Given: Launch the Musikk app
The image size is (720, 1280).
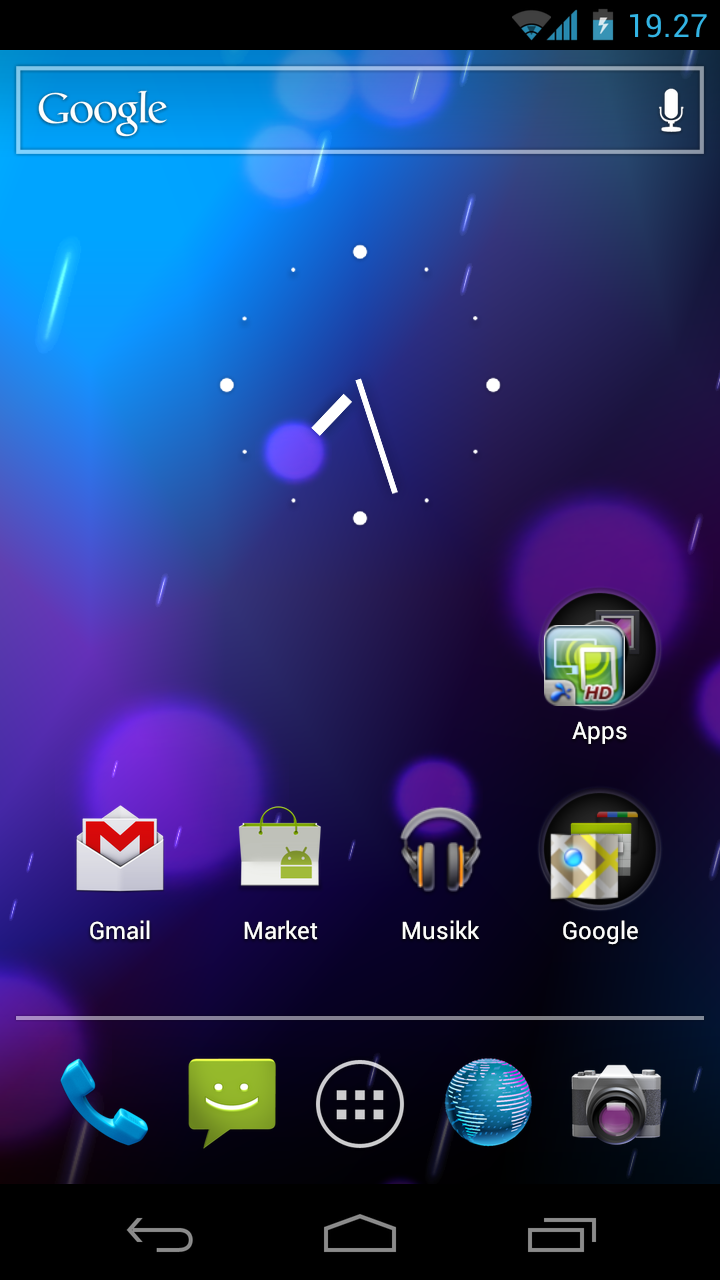Looking at the screenshot, I should pyautogui.click(x=440, y=872).
